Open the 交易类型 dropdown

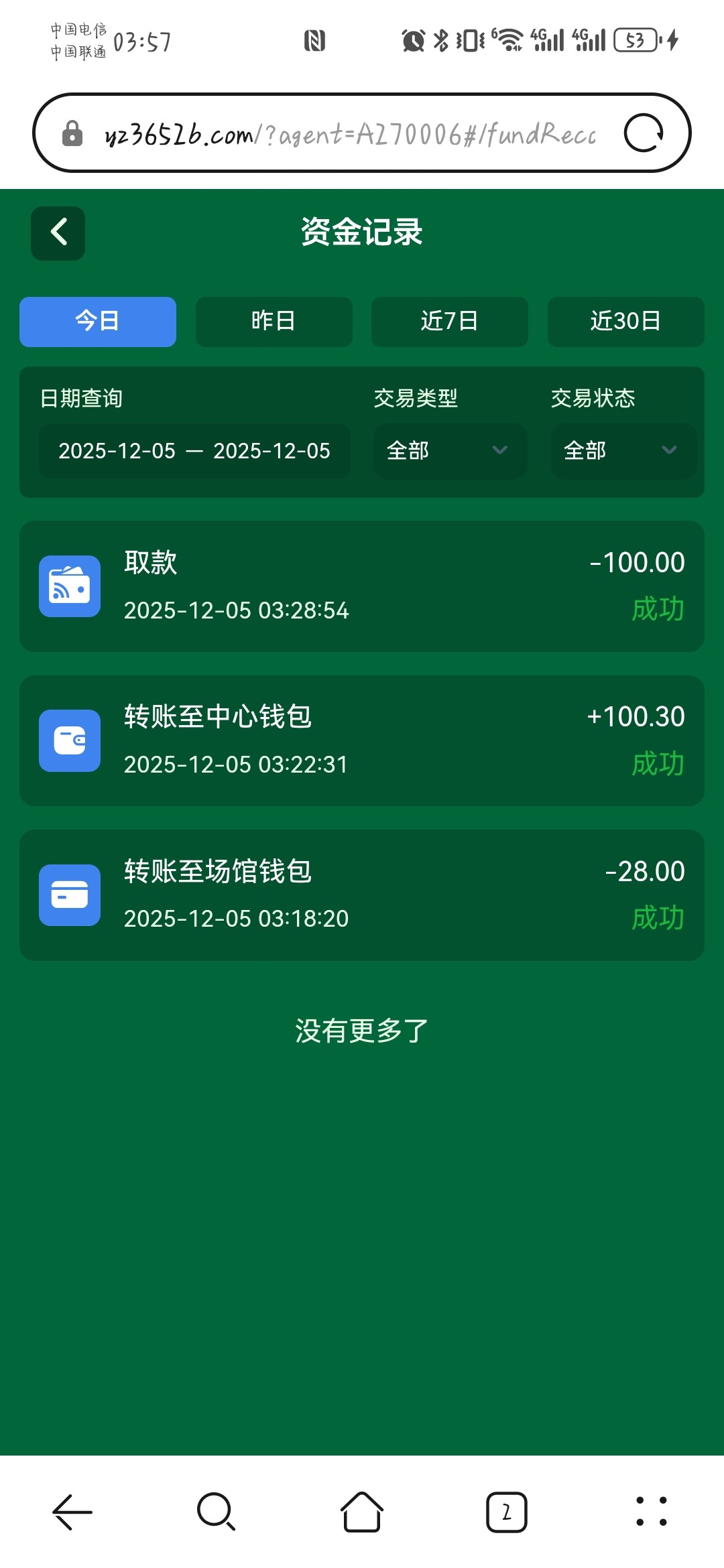449,451
